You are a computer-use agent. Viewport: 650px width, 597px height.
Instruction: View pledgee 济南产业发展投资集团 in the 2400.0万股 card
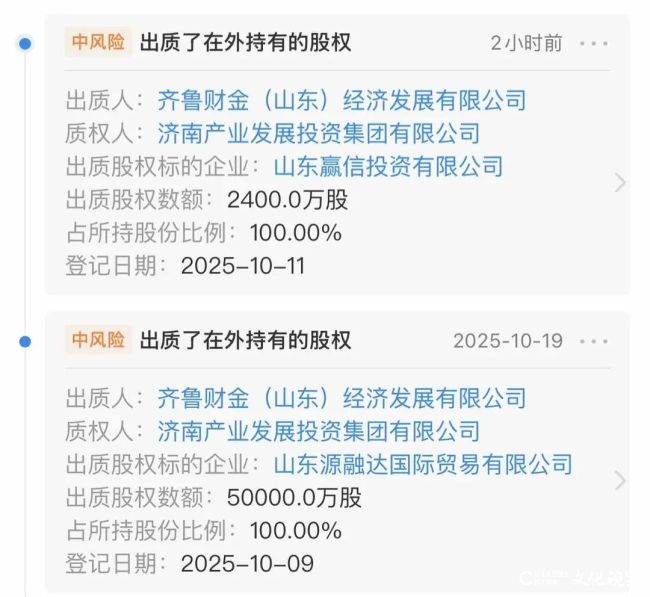point(319,133)
